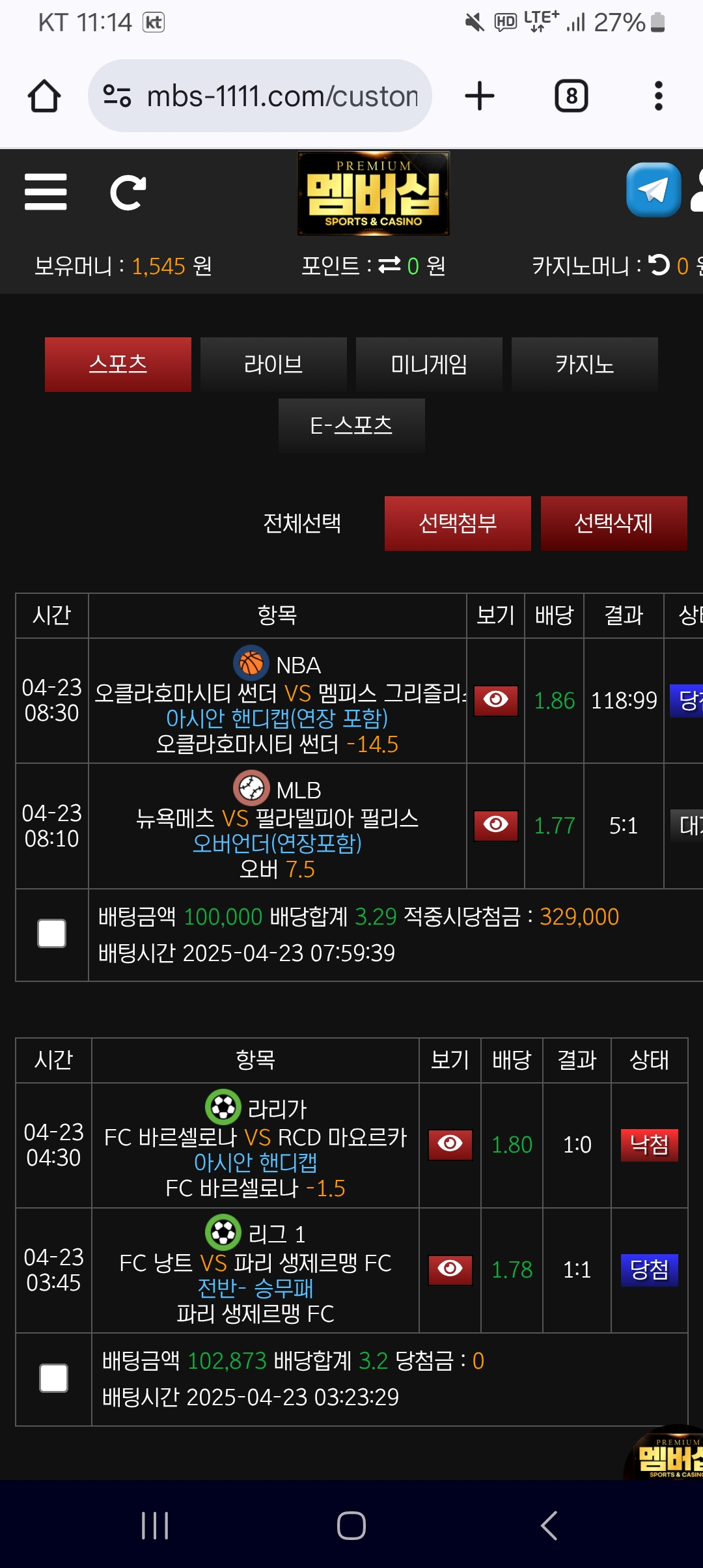
Task: View details of the NBA bet
Action: coord(495,700)
